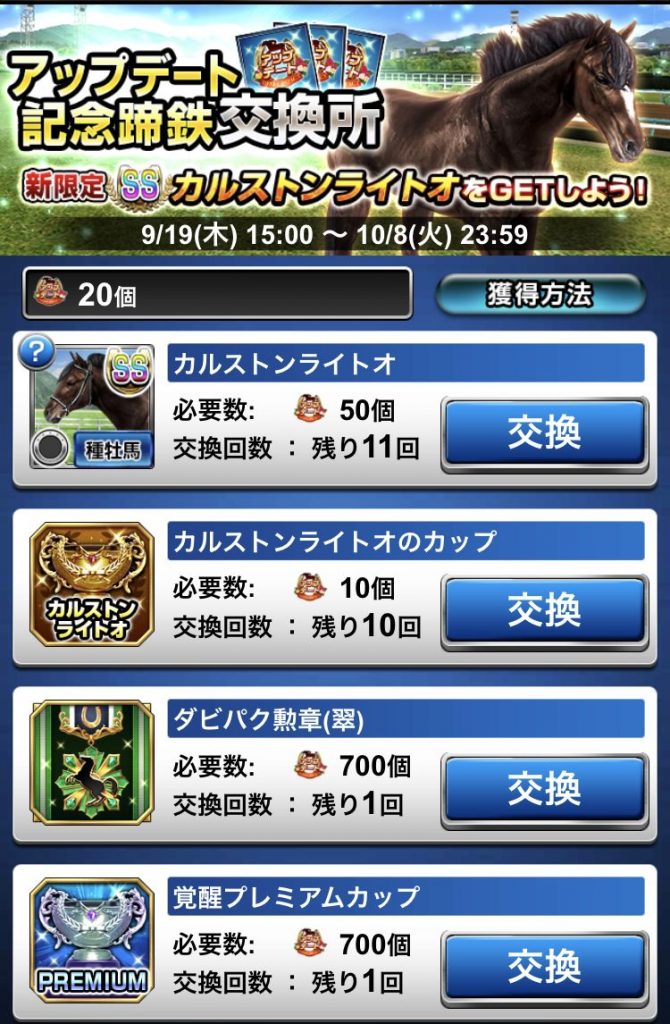Exchange for カルストンライトオのカップ
Viewport: 670px width, 1024px height.
coord(544,610)
